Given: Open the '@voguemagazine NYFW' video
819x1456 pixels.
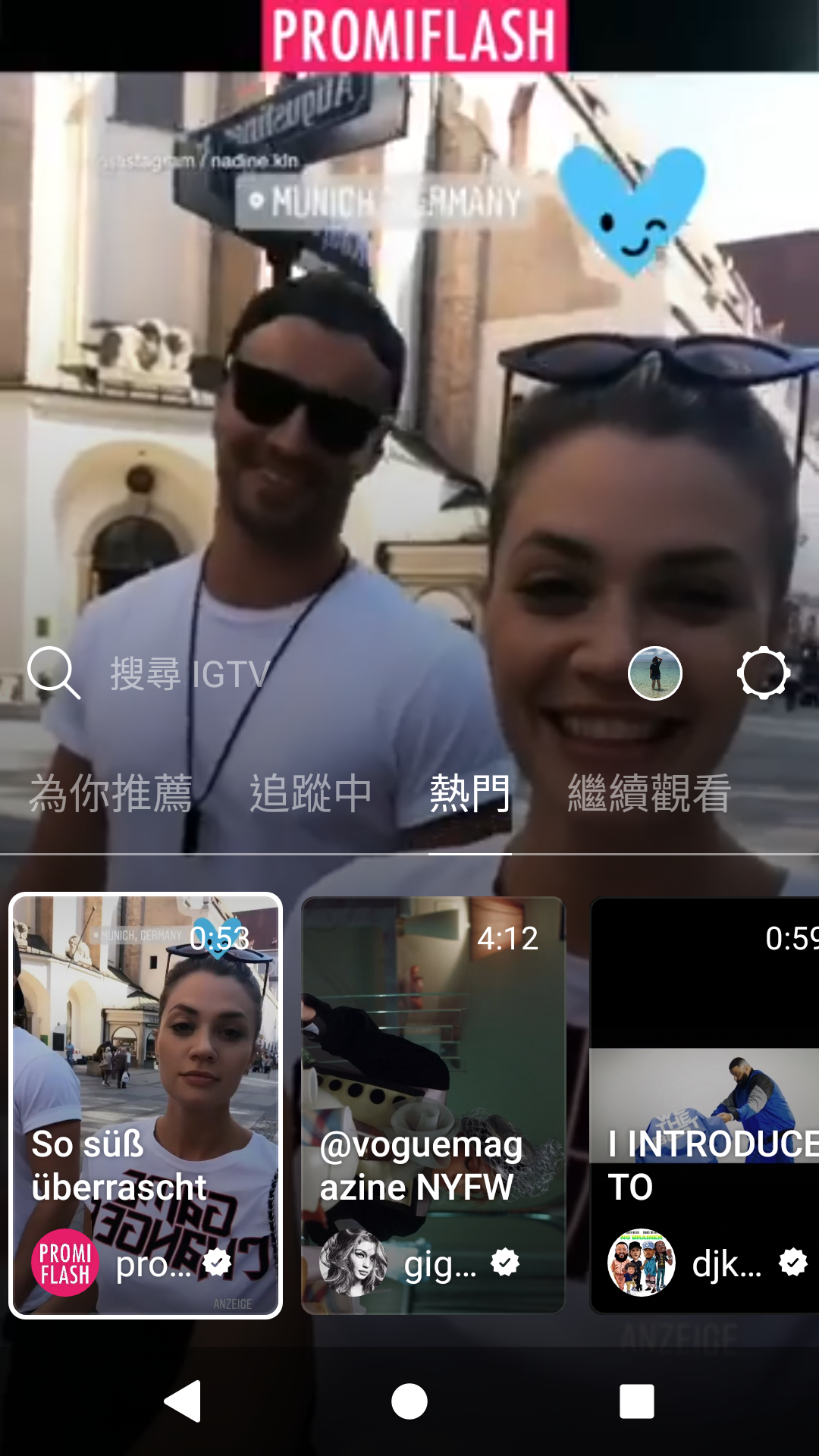Looking at the screenshot, I should point(433,1105).
